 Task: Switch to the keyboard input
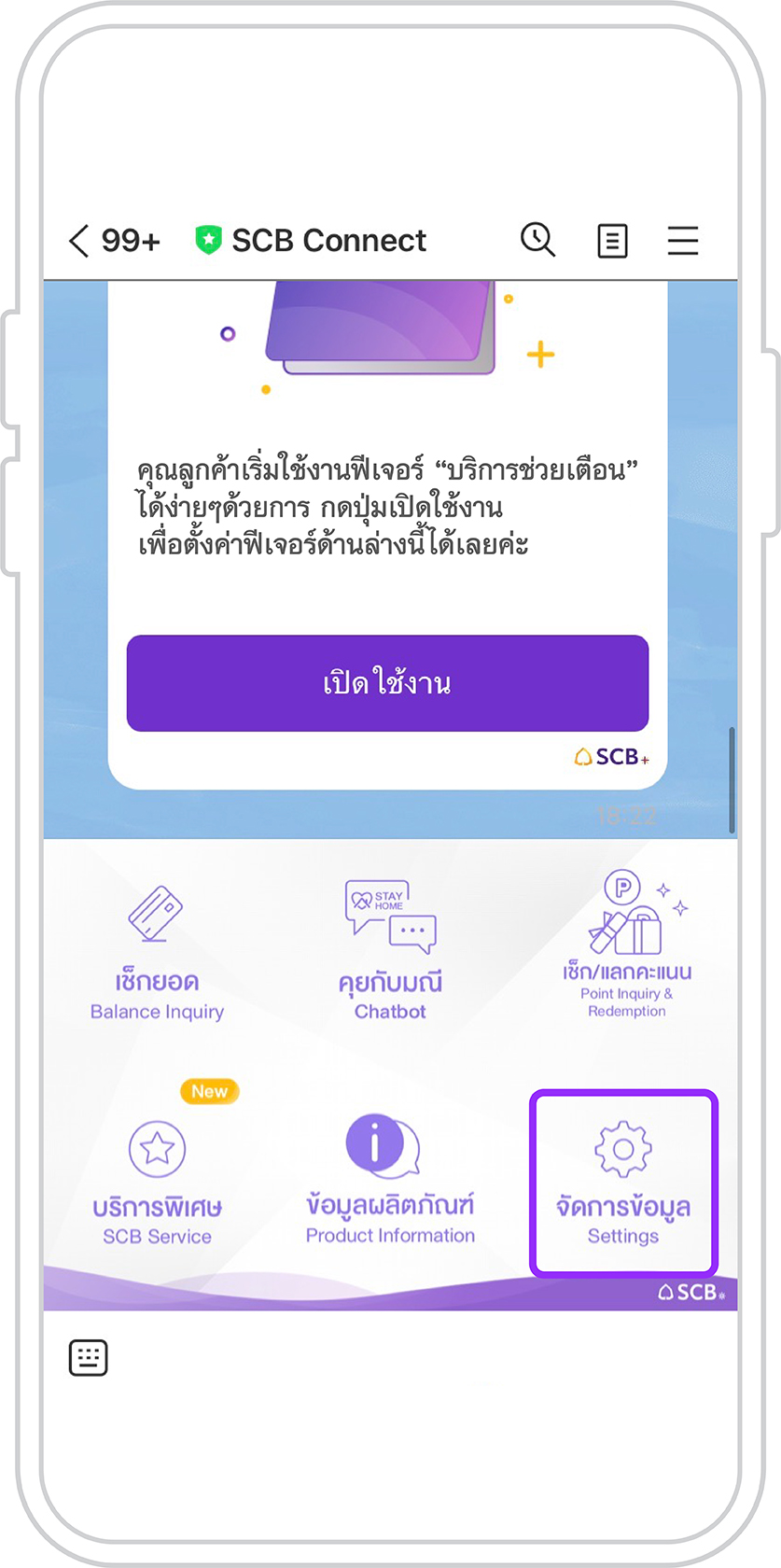89,1357
